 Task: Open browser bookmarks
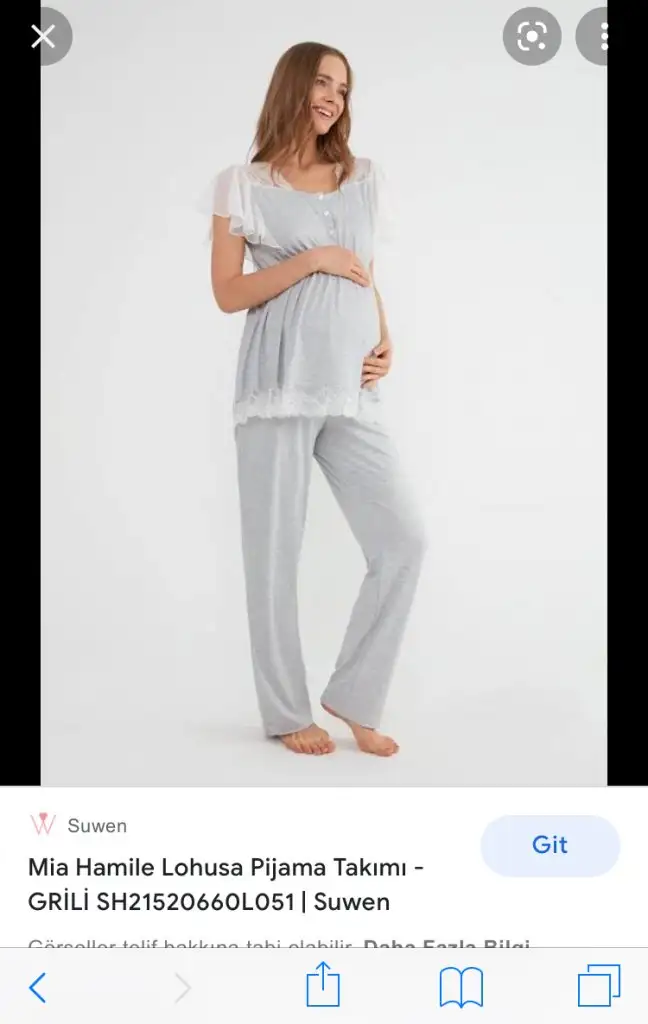tap(461, 988)
